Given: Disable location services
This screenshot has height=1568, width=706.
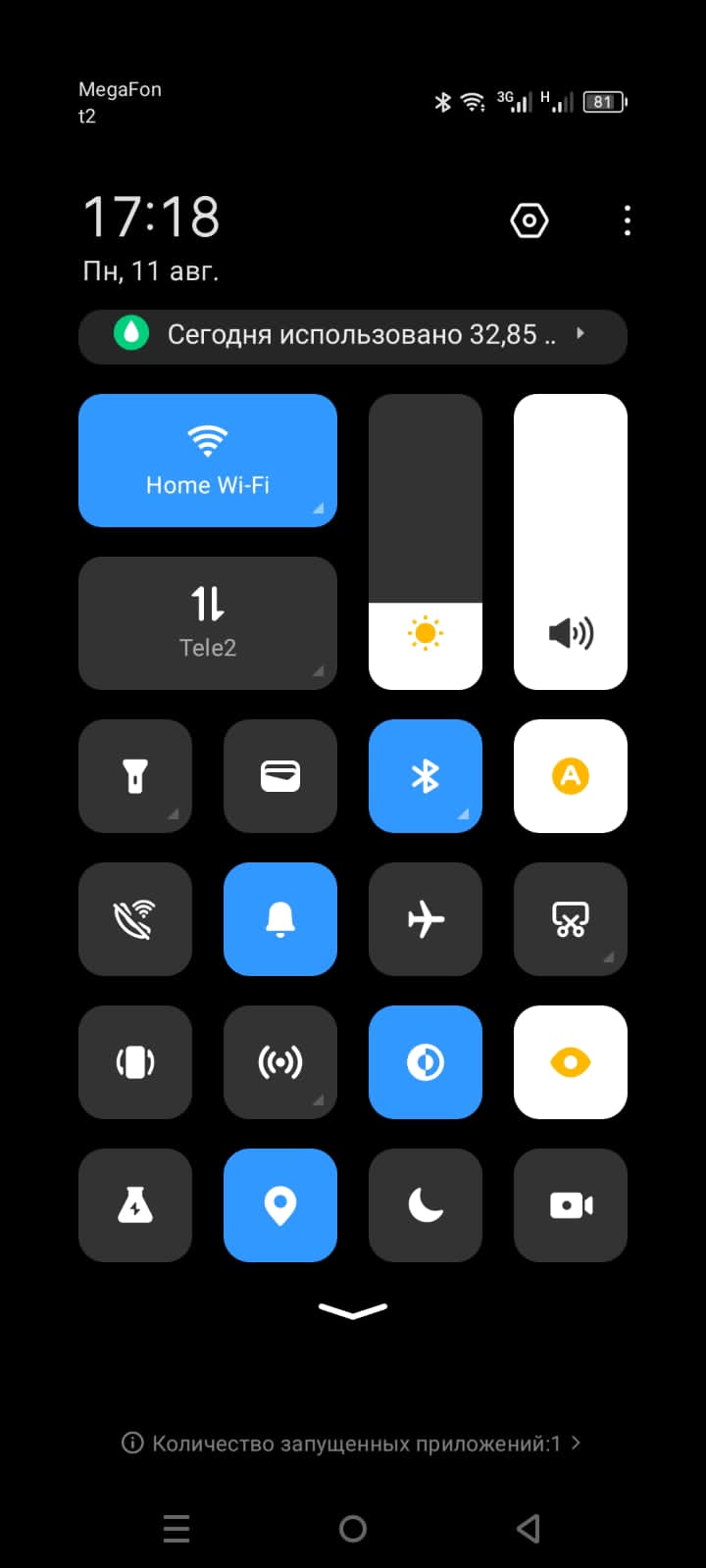Looking at the screenshot, I should click(280, 1205).
